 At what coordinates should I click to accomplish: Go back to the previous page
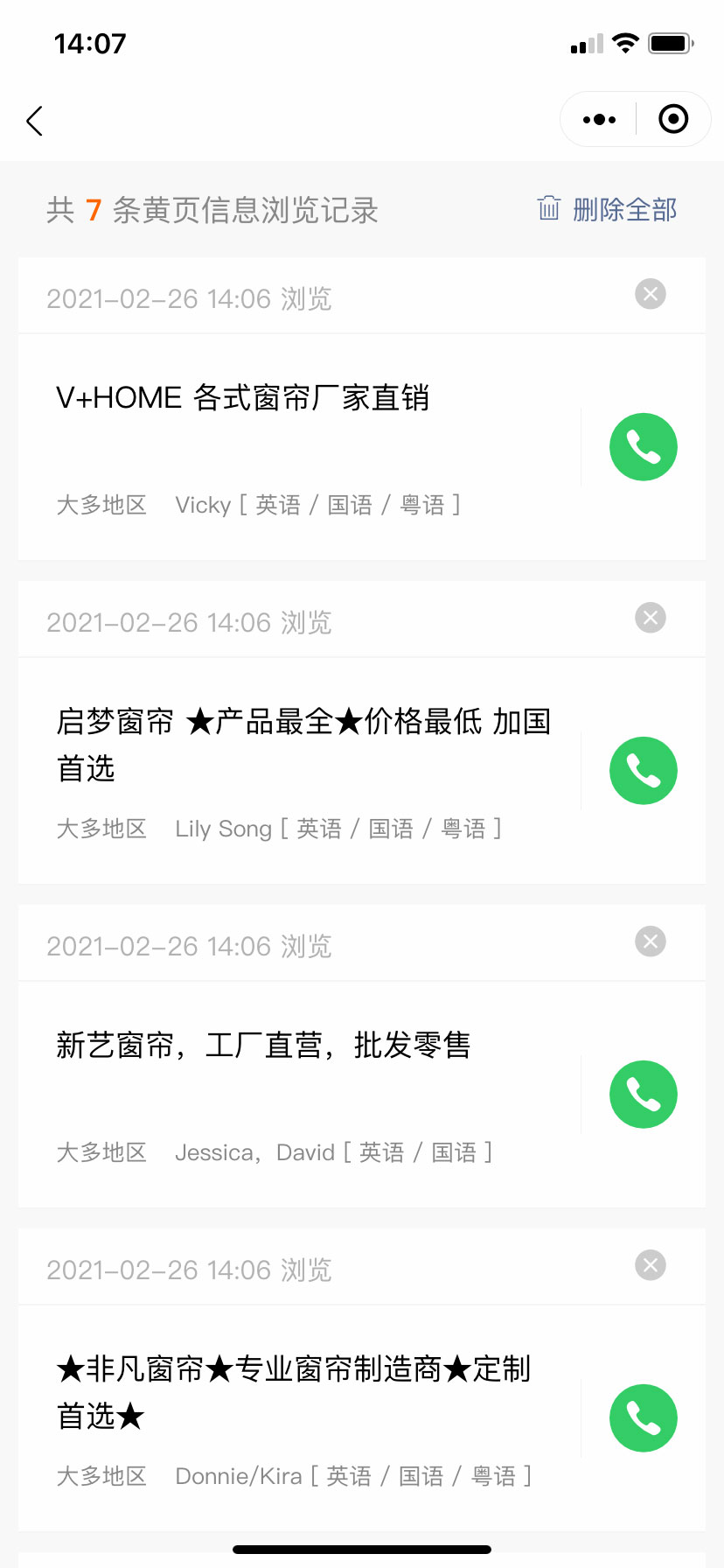tap(35, 121)
